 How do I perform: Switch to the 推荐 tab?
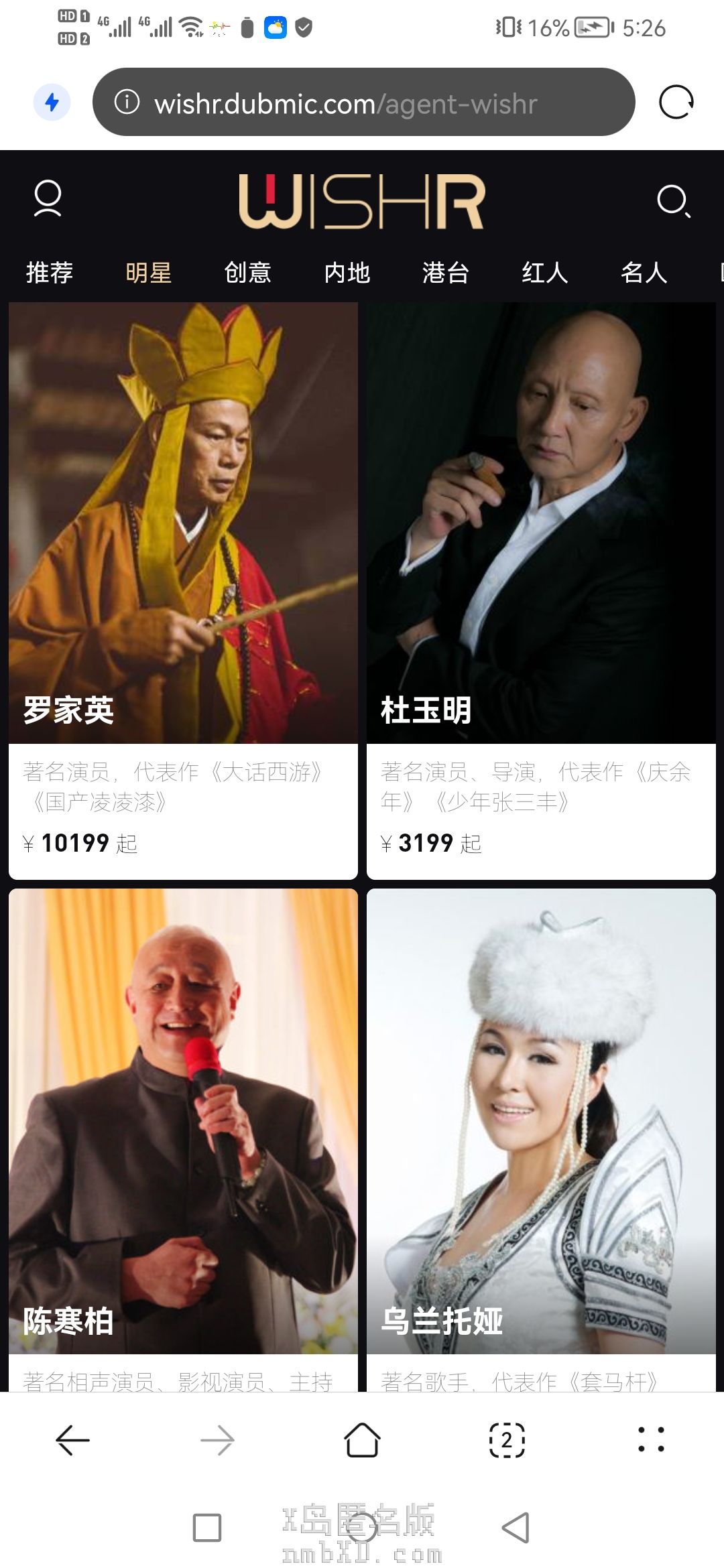pos(50,273)
